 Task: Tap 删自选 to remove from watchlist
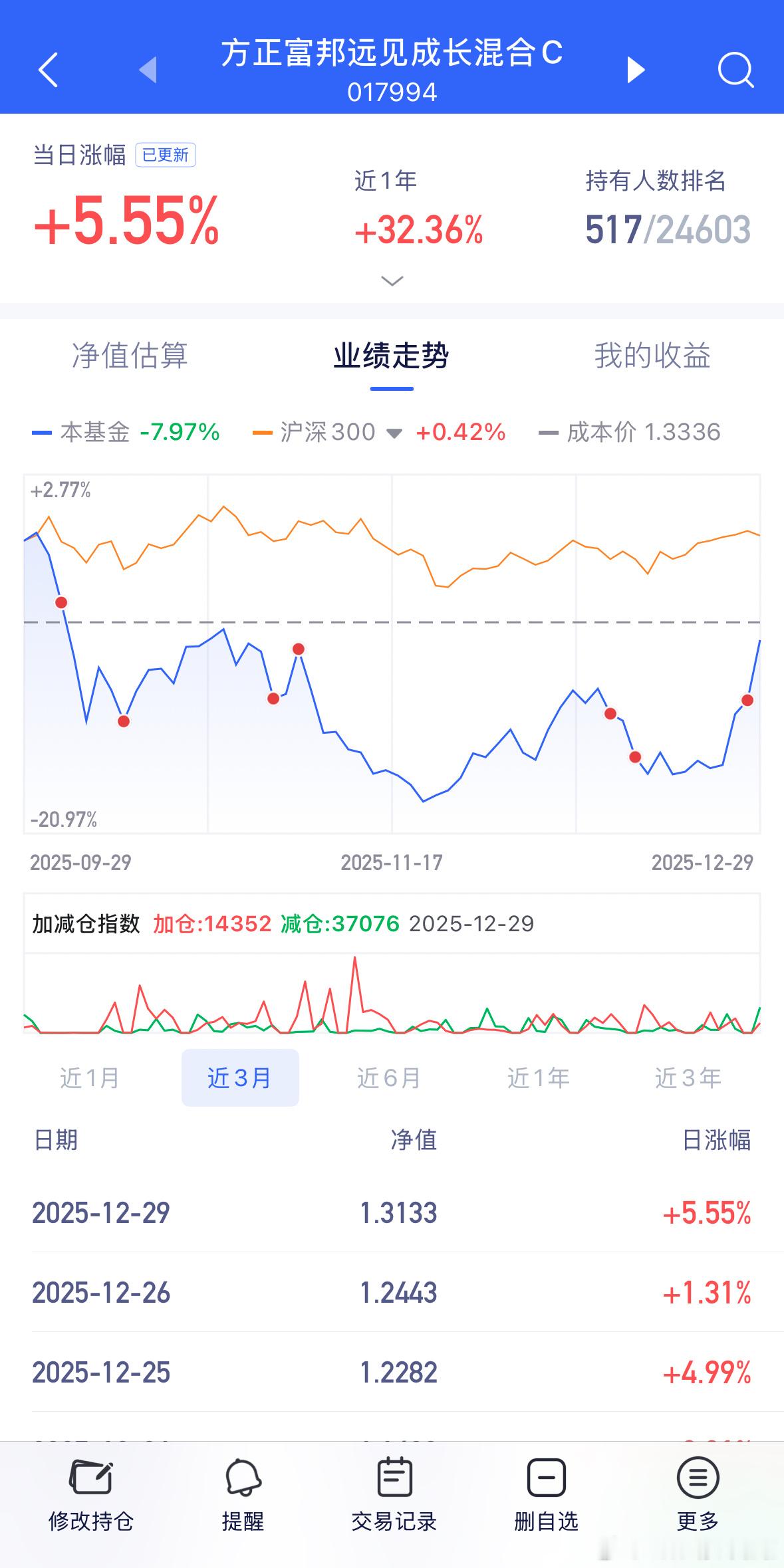[545, 1496]
